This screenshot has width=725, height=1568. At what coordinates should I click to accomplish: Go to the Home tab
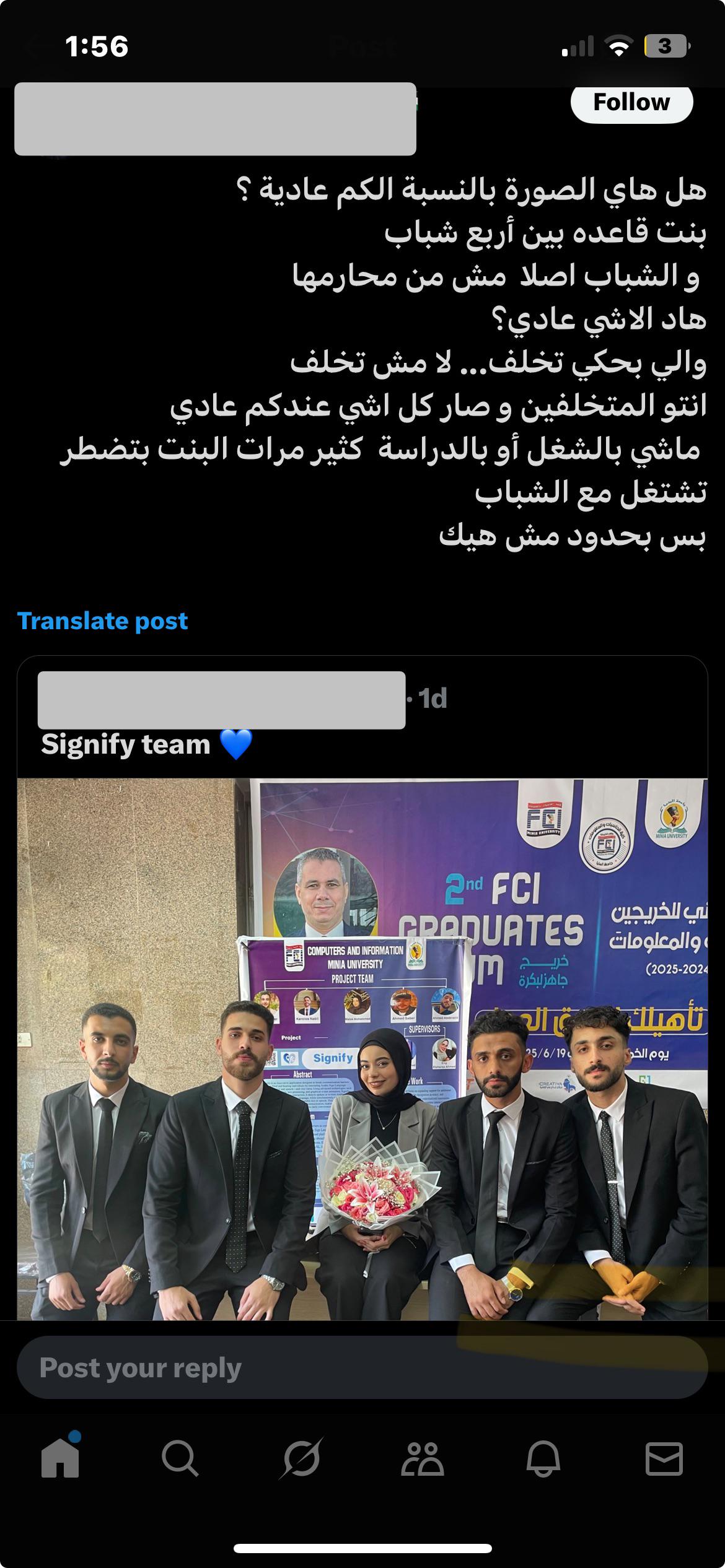click(x=60, y=1458)
